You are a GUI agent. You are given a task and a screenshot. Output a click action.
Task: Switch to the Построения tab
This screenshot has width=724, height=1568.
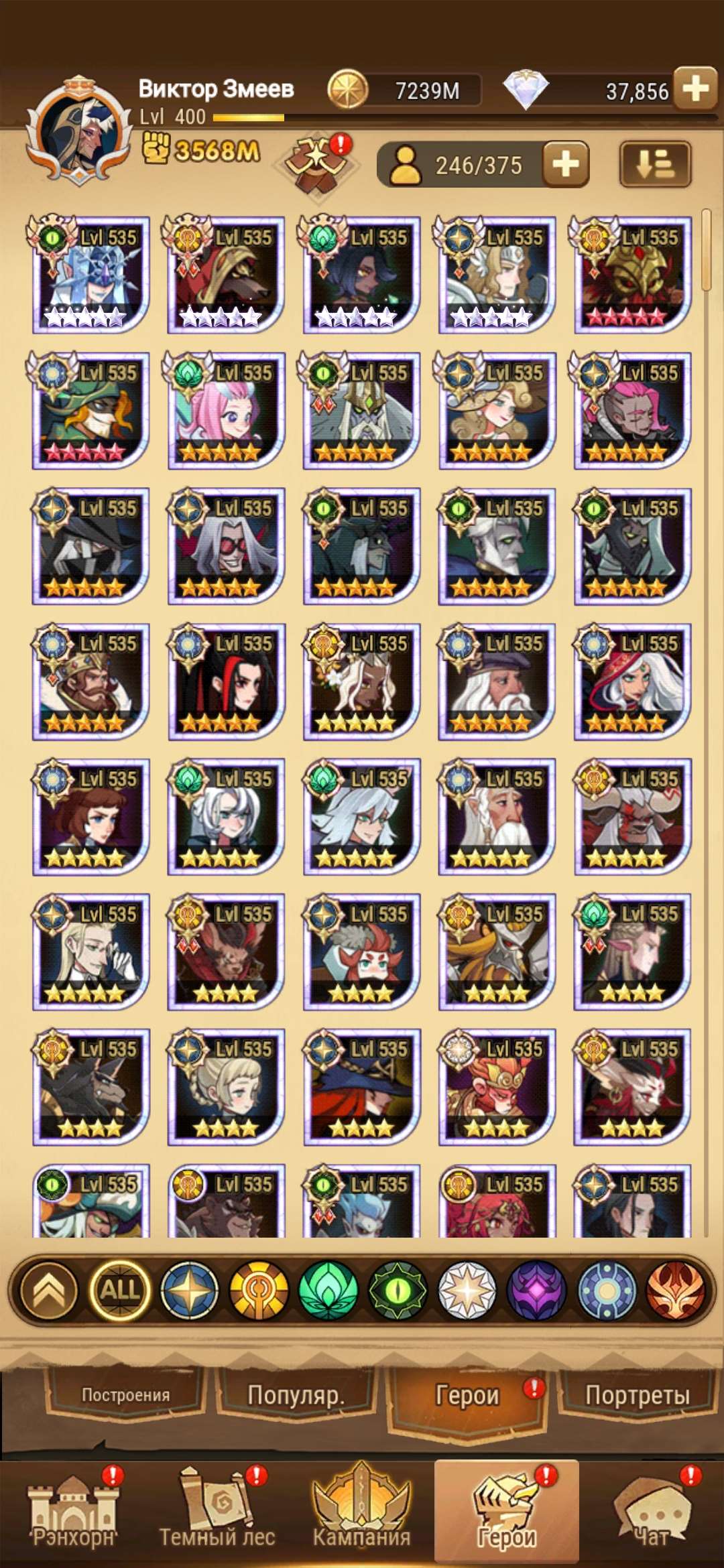click(x=125, y=1395)
